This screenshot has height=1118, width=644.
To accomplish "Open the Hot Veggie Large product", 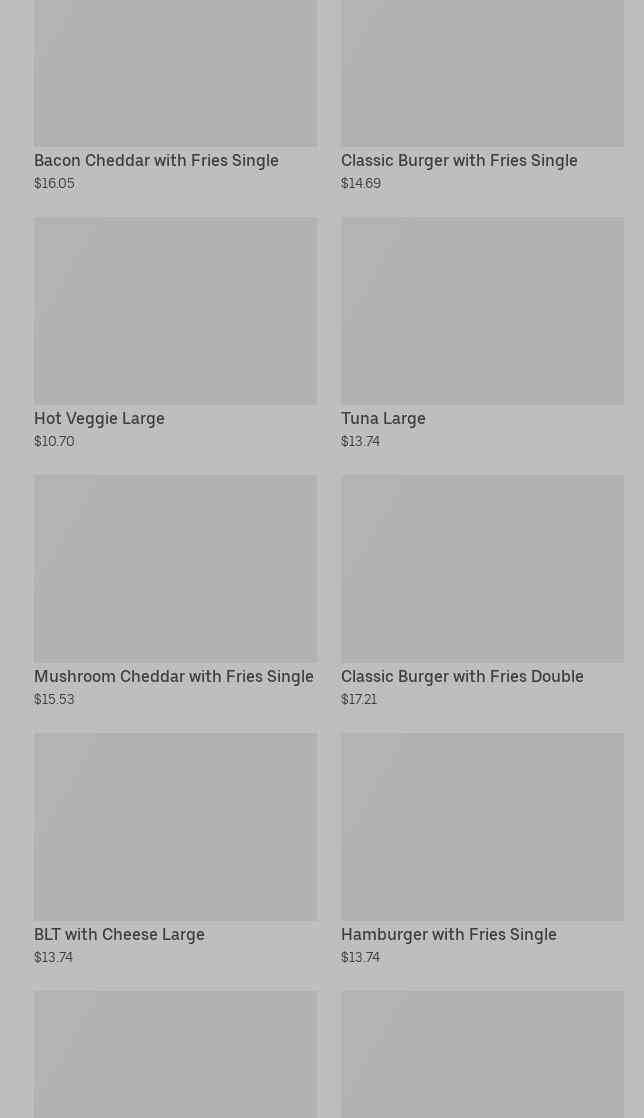I will point(99,418).
